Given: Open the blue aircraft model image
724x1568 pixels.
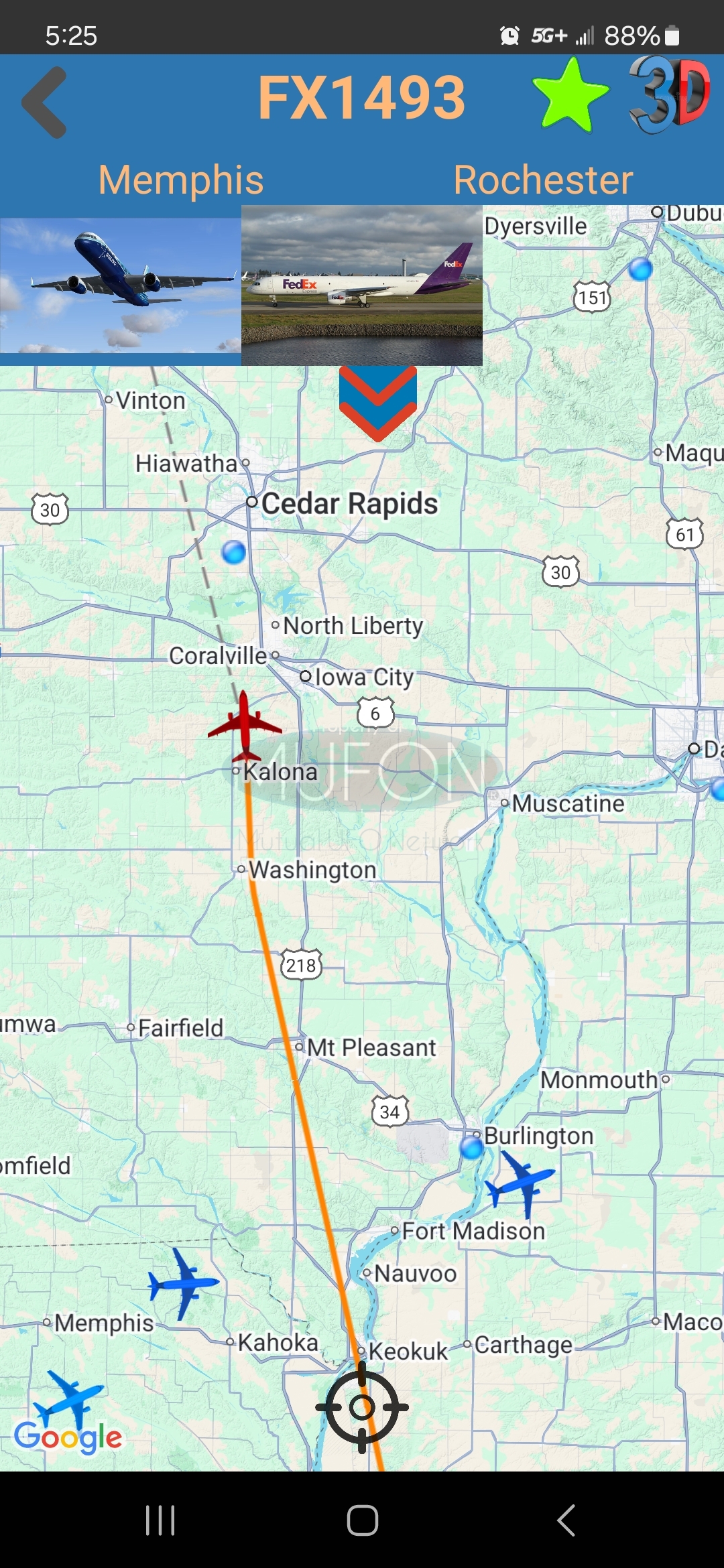Looking at the screenshot, I should [x=121, y=286].
